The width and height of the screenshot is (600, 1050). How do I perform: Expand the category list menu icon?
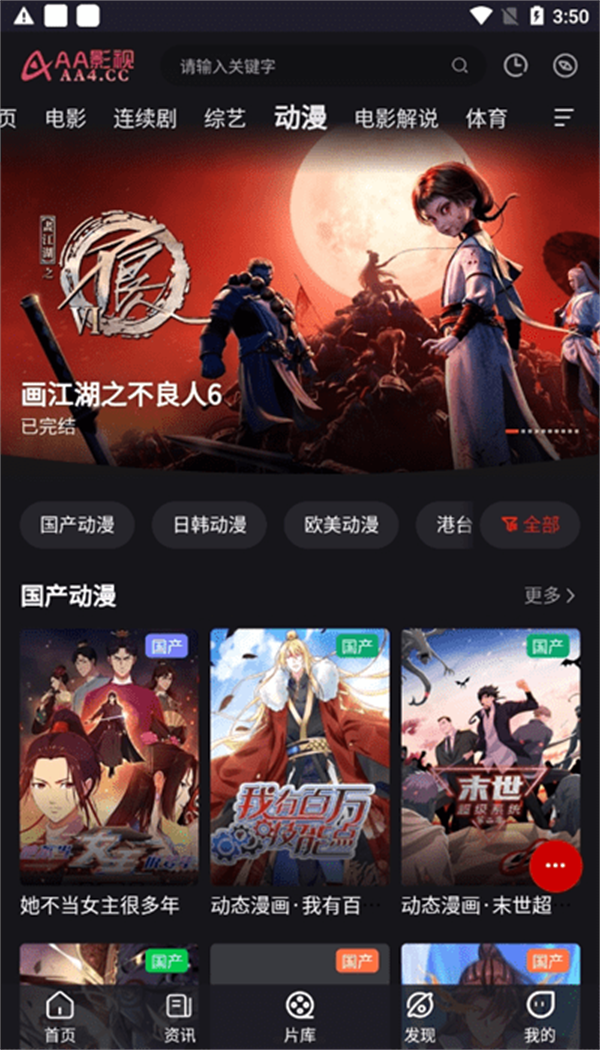564,118
